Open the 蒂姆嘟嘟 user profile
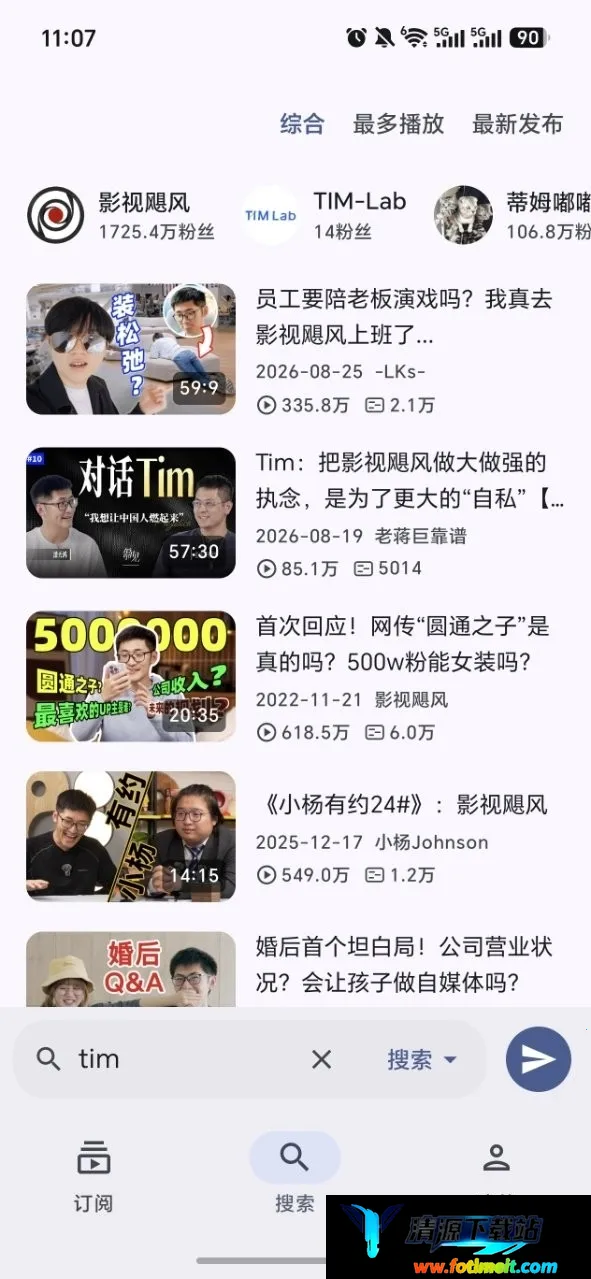The image size is (591, 1279). (512, 215)
